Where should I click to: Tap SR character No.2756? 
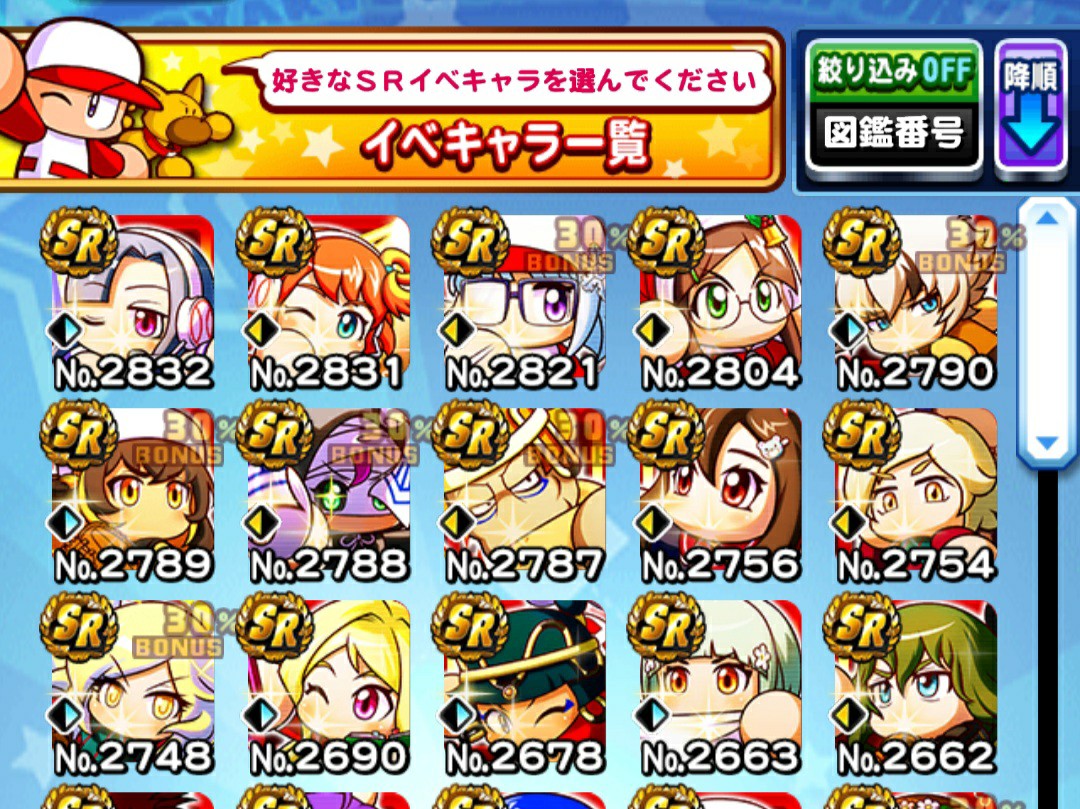click(721, 493)
